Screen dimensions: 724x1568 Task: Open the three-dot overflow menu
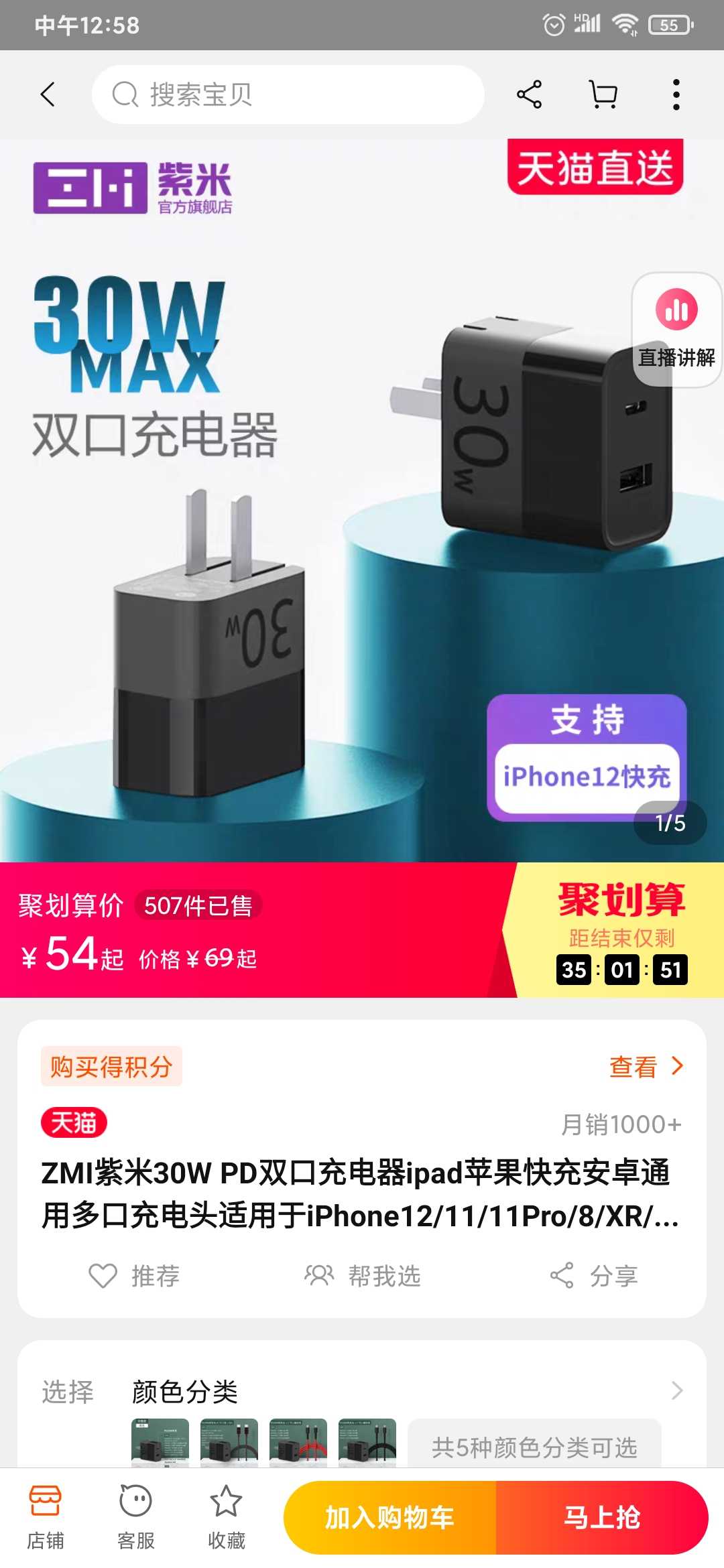coord(676,94)
